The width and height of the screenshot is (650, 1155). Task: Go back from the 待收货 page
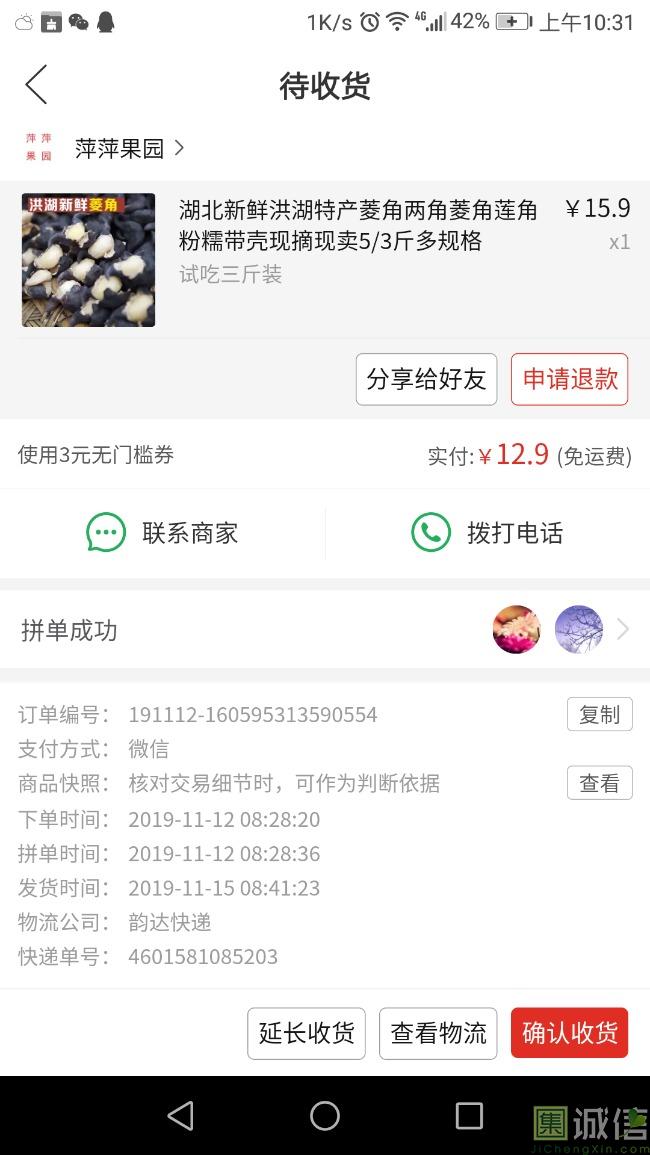[36, 85]
